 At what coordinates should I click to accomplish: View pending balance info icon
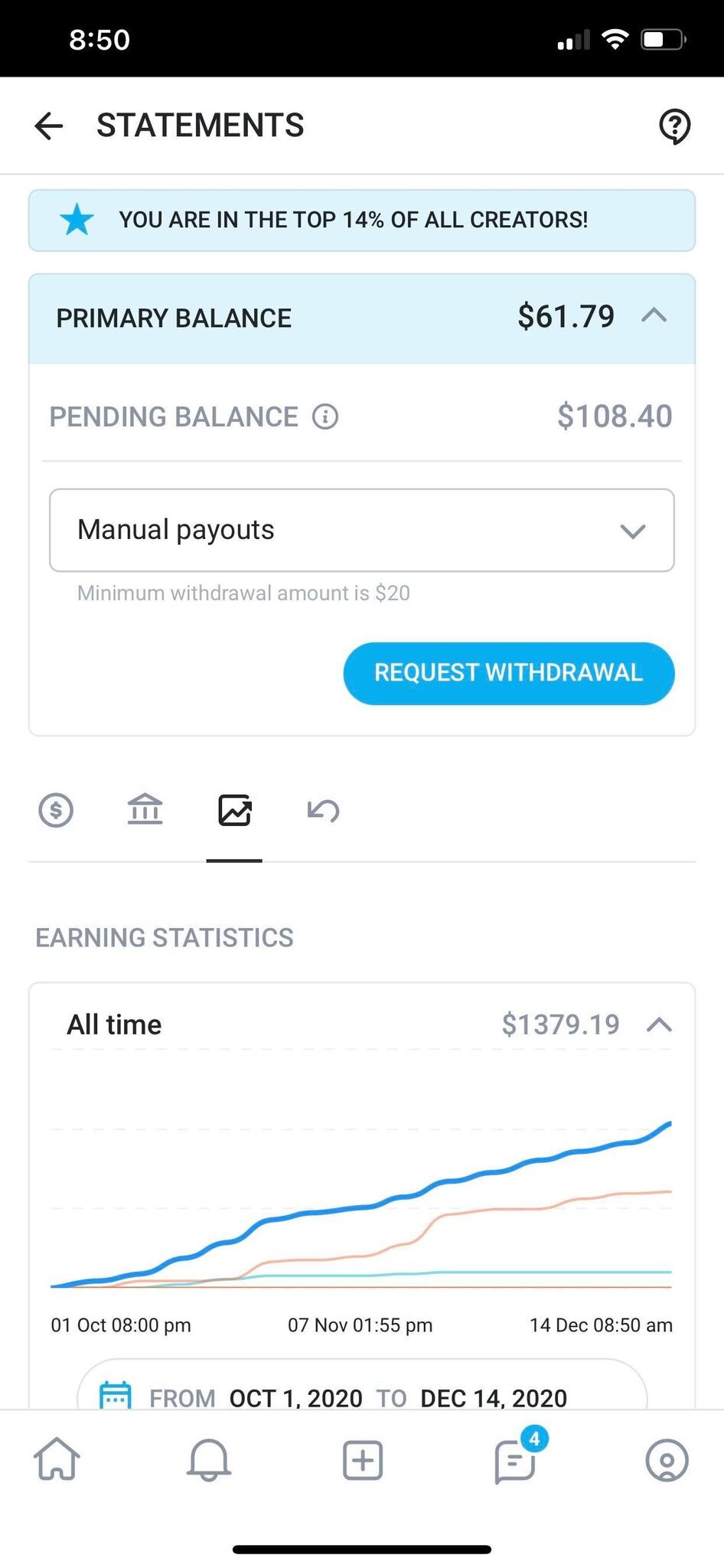click(325, 416)
